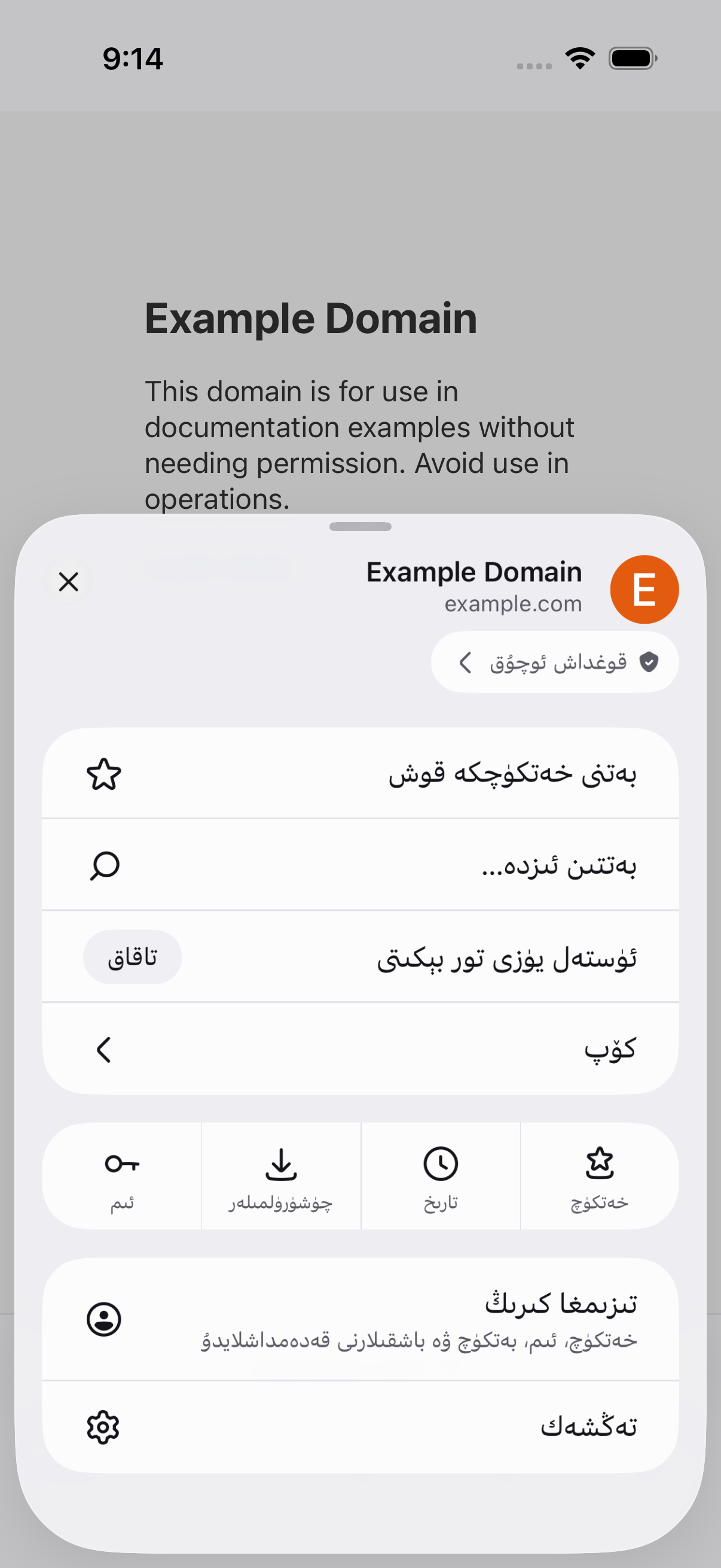The height and width of the screenshot is (1568, 721).
Task: Open the passwords key shortcut
Action: pyautogui.click(x=122, y=1176)
